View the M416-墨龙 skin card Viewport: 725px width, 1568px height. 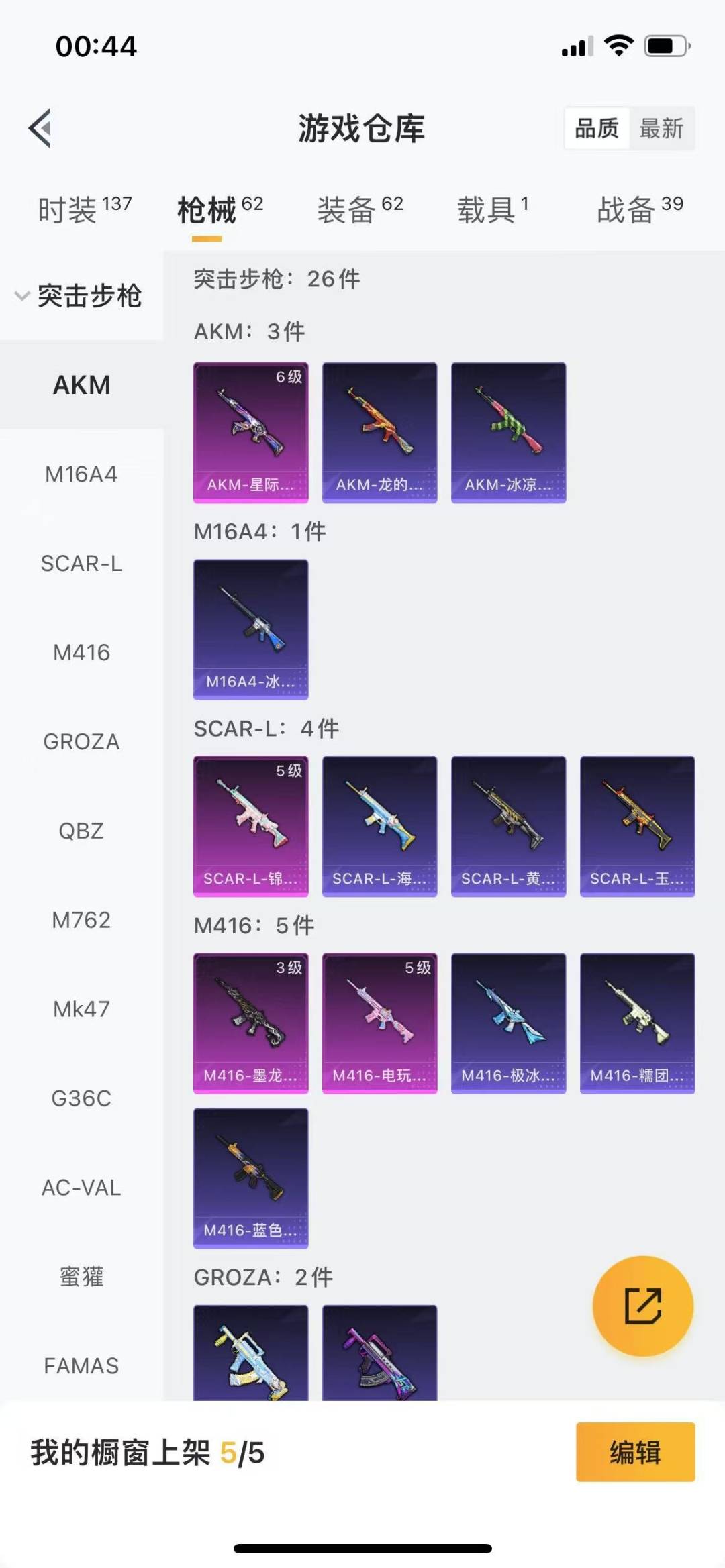(251, 1024)
